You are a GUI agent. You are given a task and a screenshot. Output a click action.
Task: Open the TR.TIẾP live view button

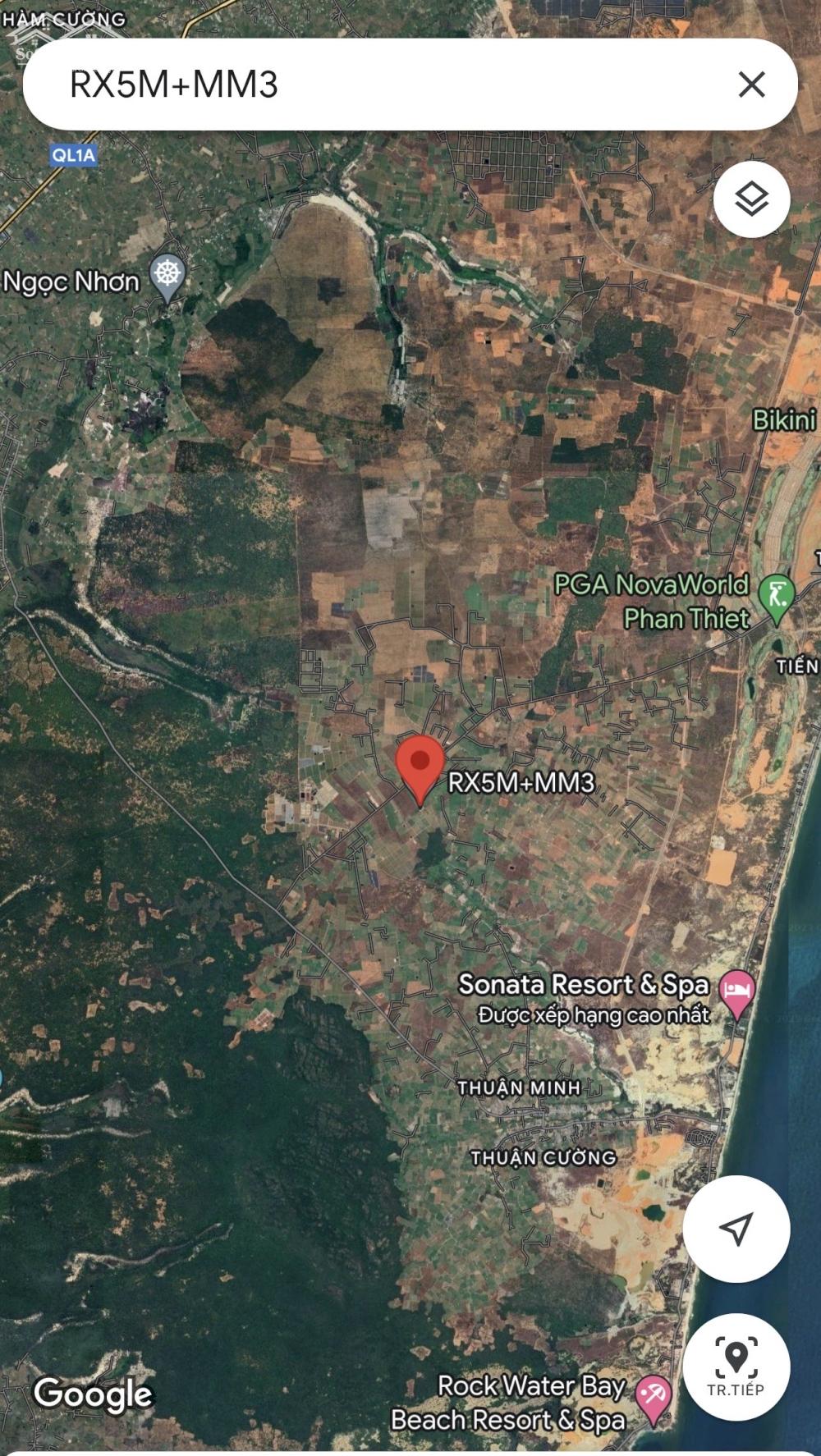[x=736, y=1366]
